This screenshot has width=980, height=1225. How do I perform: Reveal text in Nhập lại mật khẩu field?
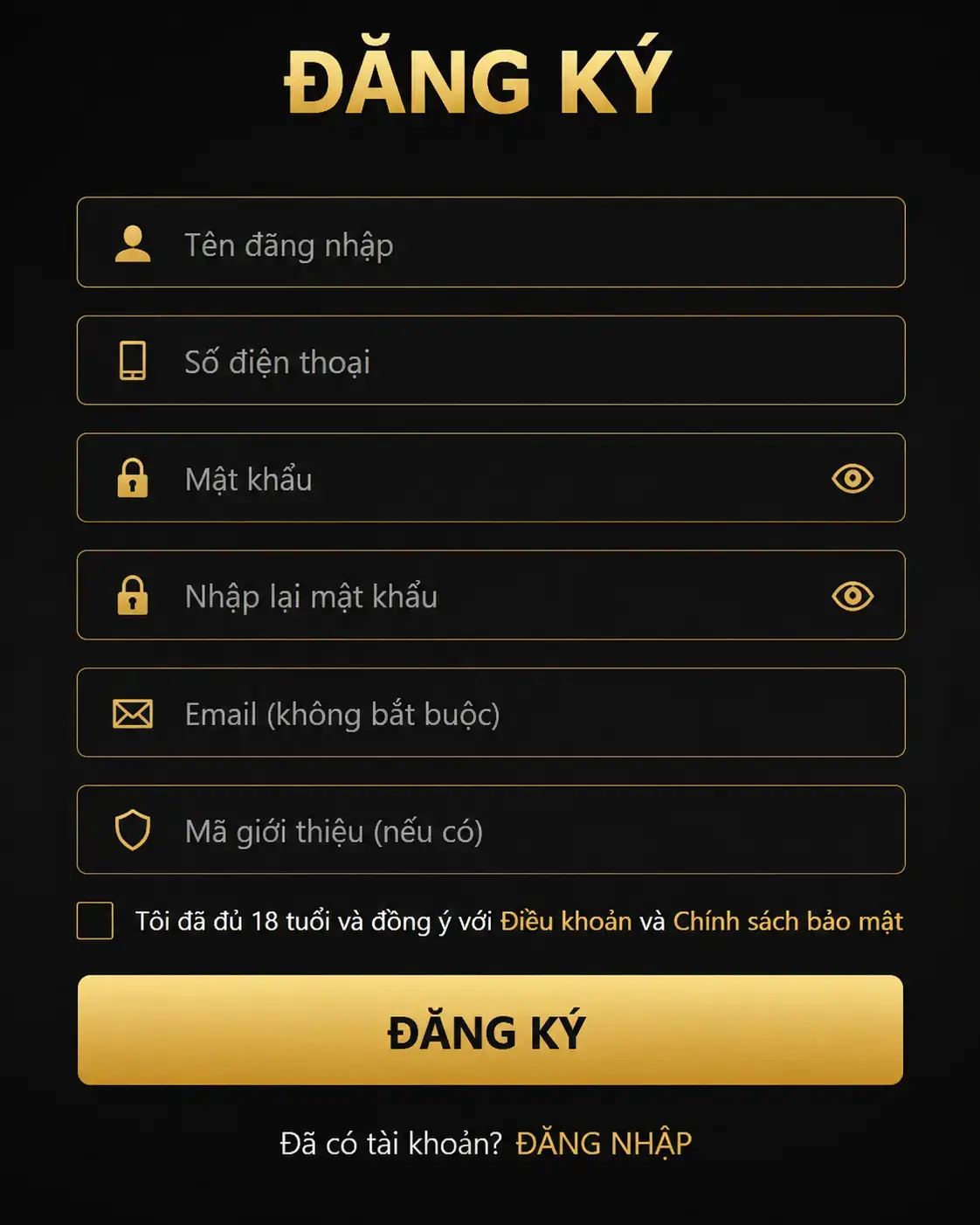[852, 596]
